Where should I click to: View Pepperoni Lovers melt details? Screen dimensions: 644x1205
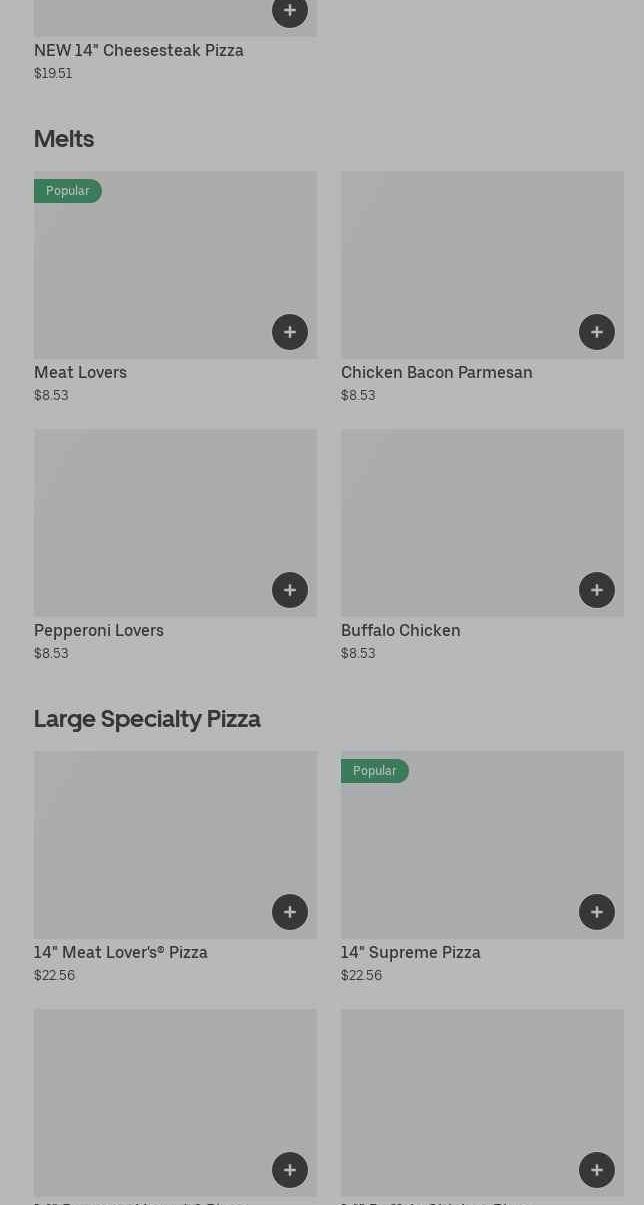click(98, 630)
